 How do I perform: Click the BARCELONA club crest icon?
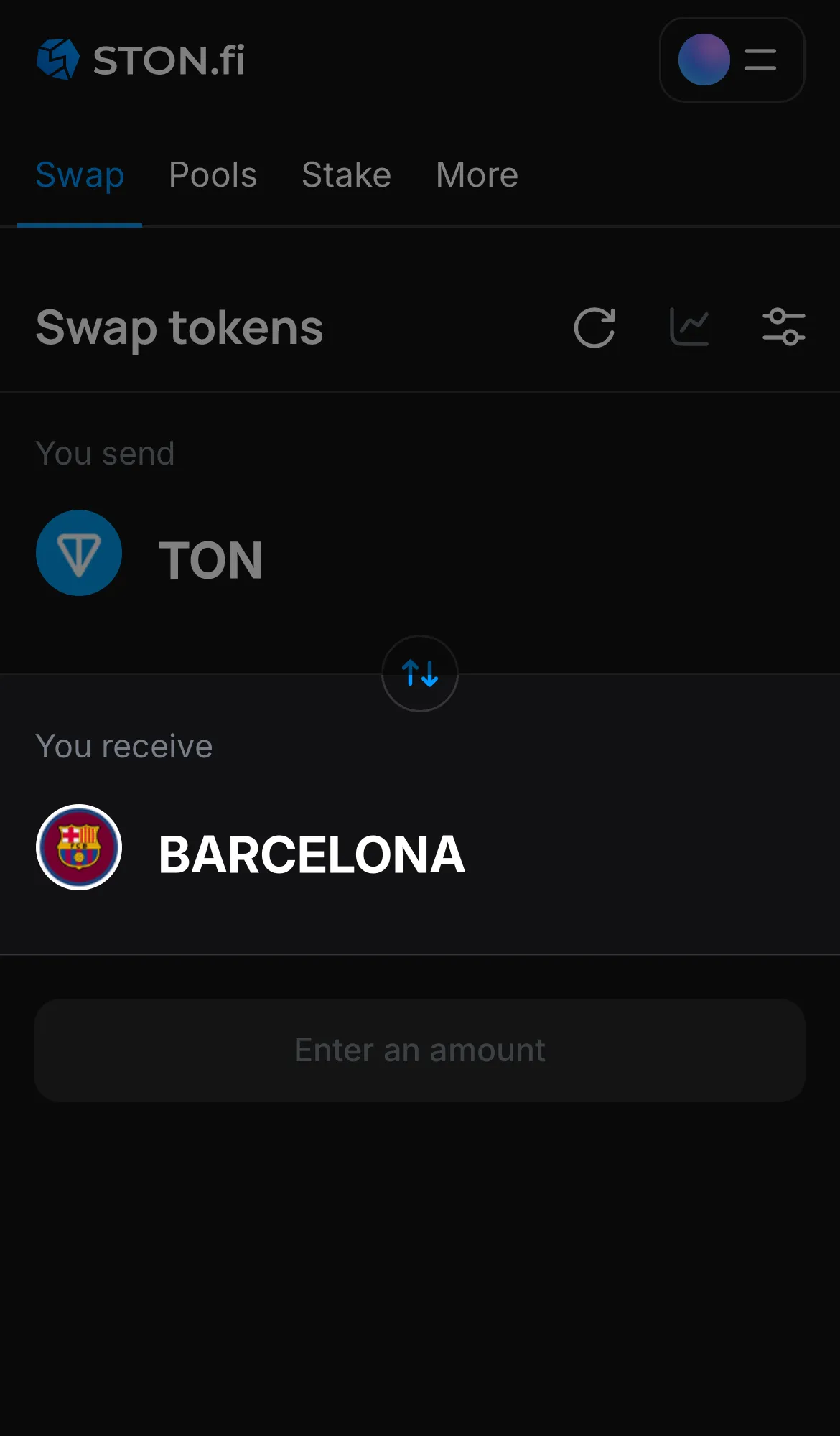coord(79,848)
